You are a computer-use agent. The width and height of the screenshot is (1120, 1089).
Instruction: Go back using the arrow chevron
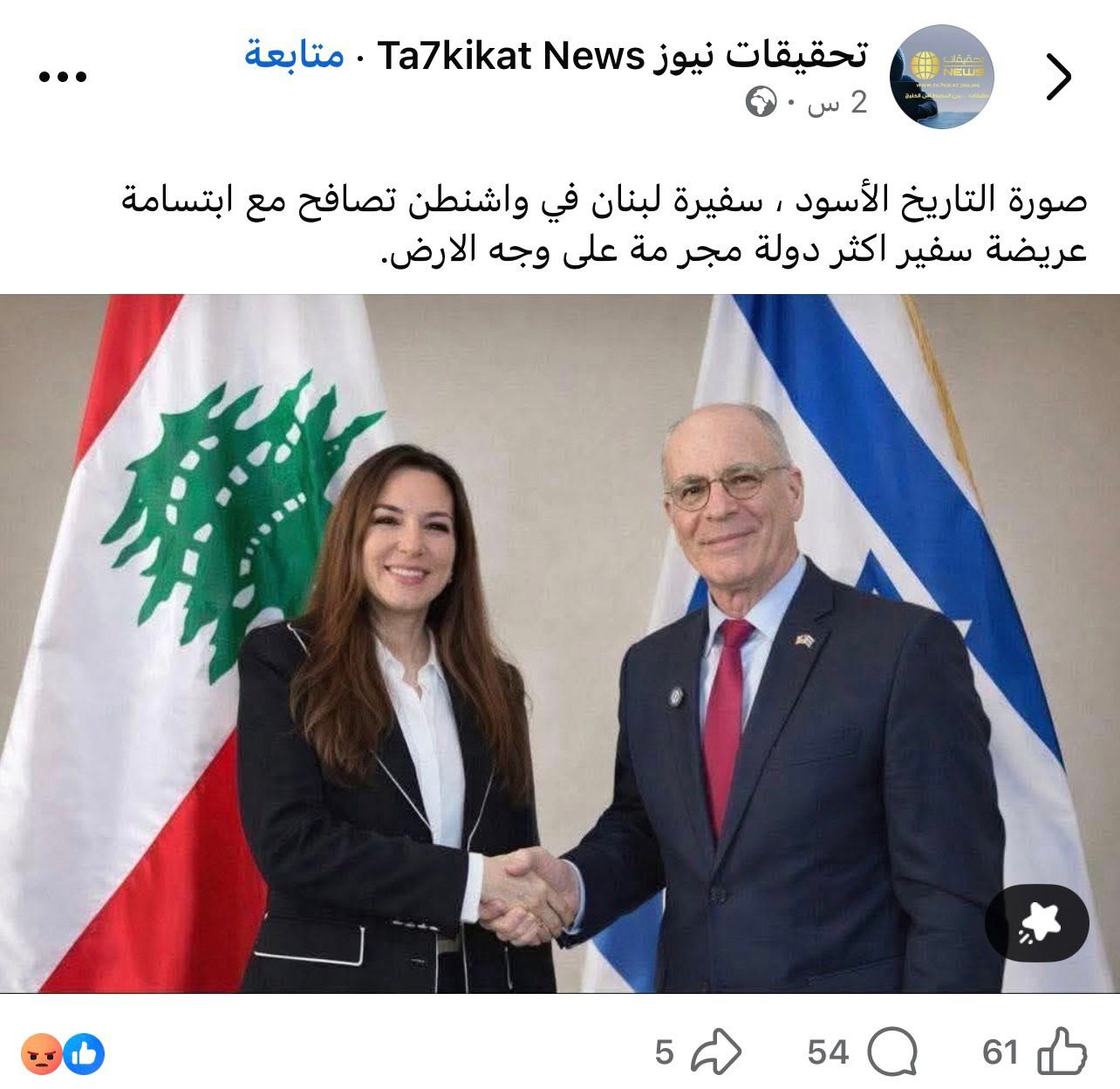1058,77
